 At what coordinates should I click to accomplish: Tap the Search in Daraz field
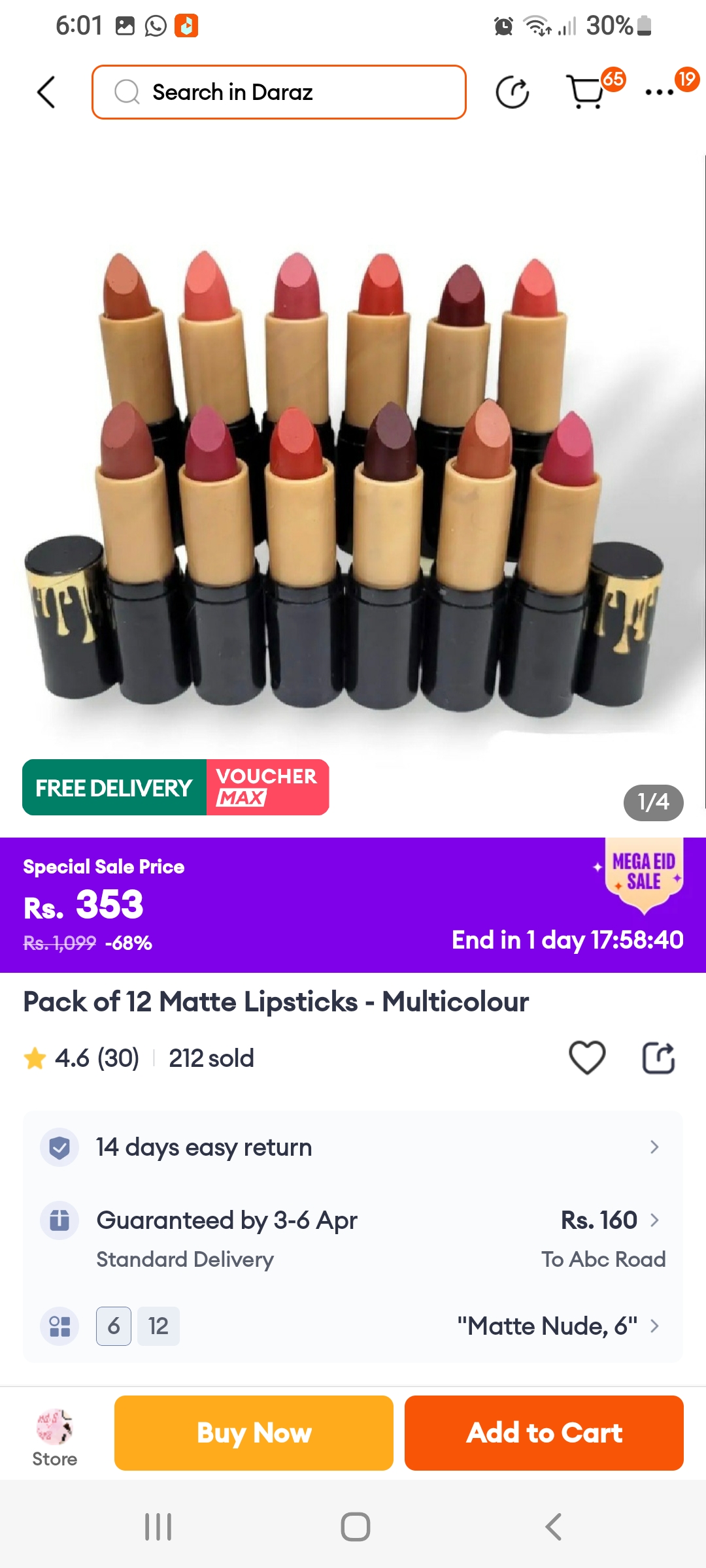[x=279, y=92]
